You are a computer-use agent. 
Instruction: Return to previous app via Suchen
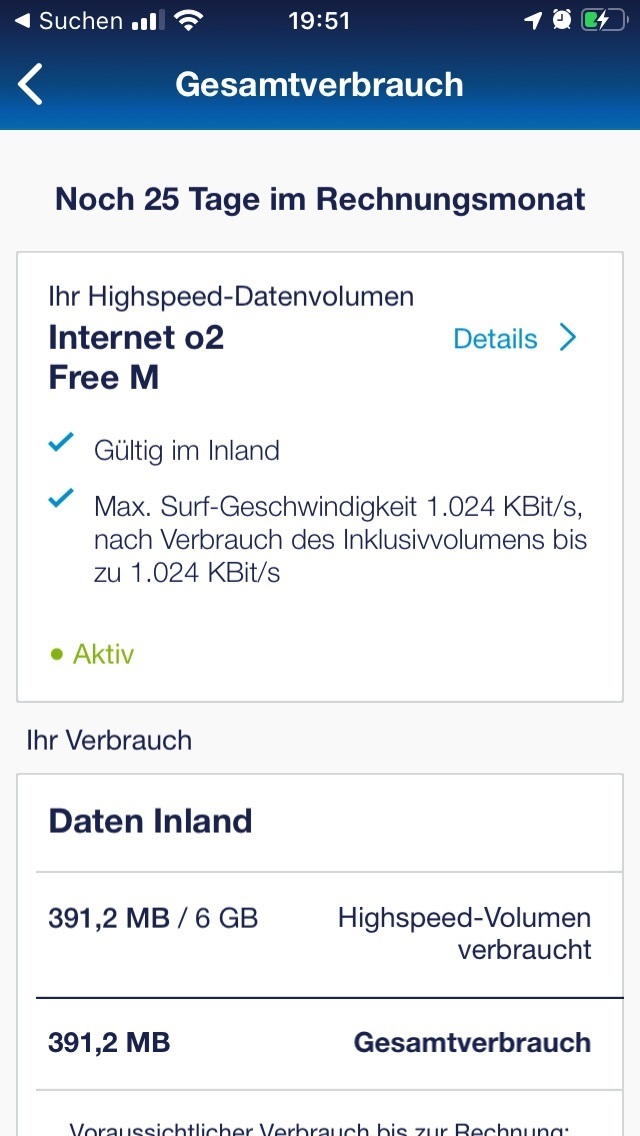coord(69,21)
